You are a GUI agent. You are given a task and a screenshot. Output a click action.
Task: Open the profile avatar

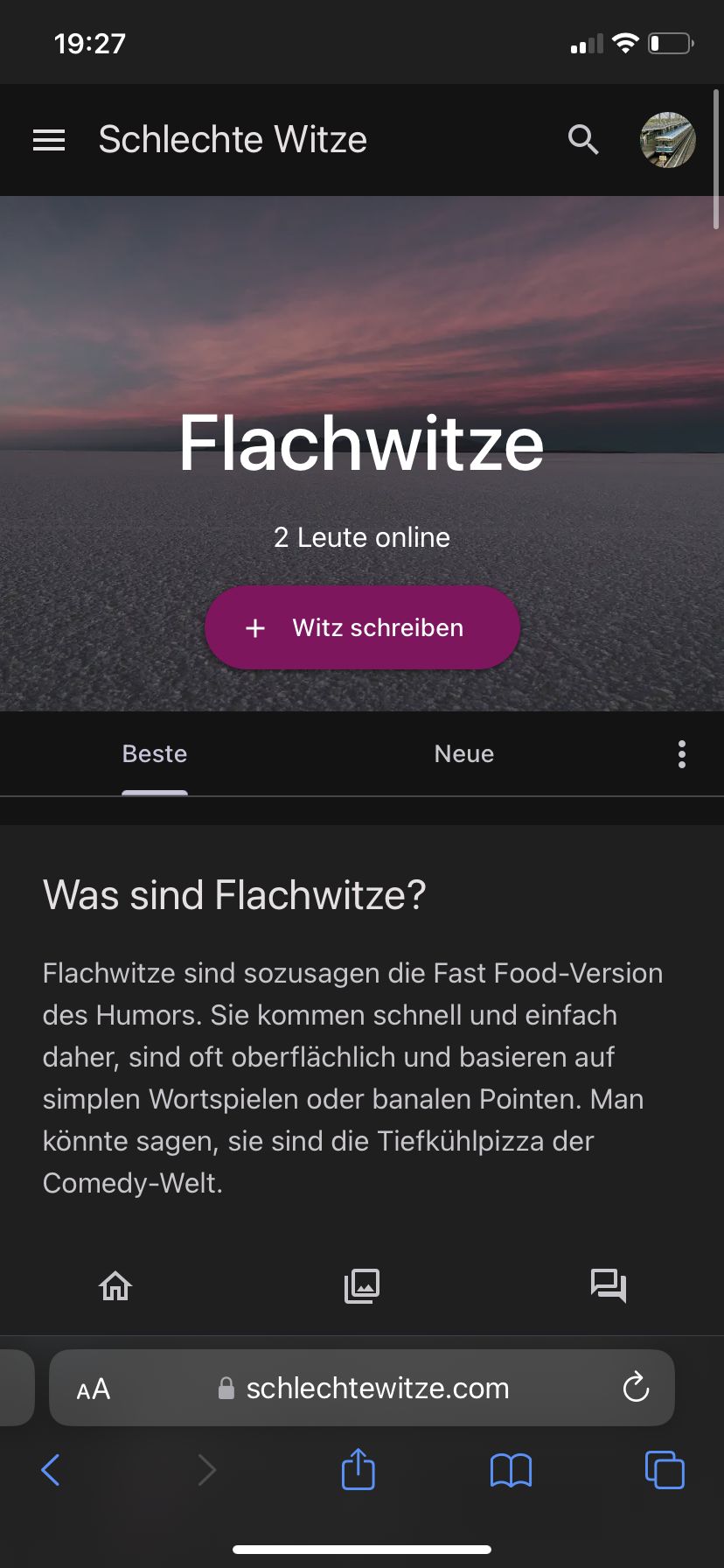[668, 140]
